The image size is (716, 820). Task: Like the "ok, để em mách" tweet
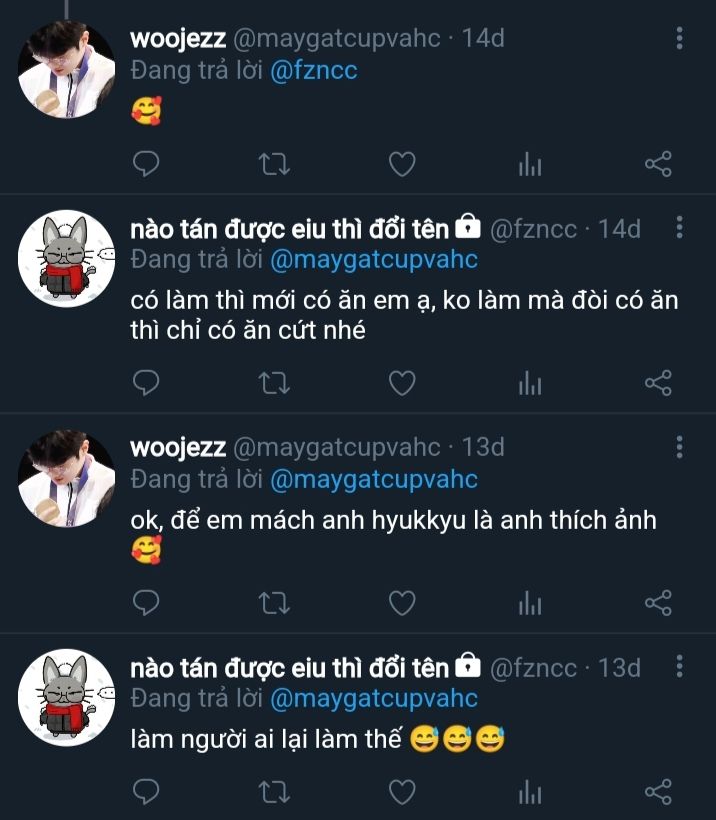[x=401, y=602]
